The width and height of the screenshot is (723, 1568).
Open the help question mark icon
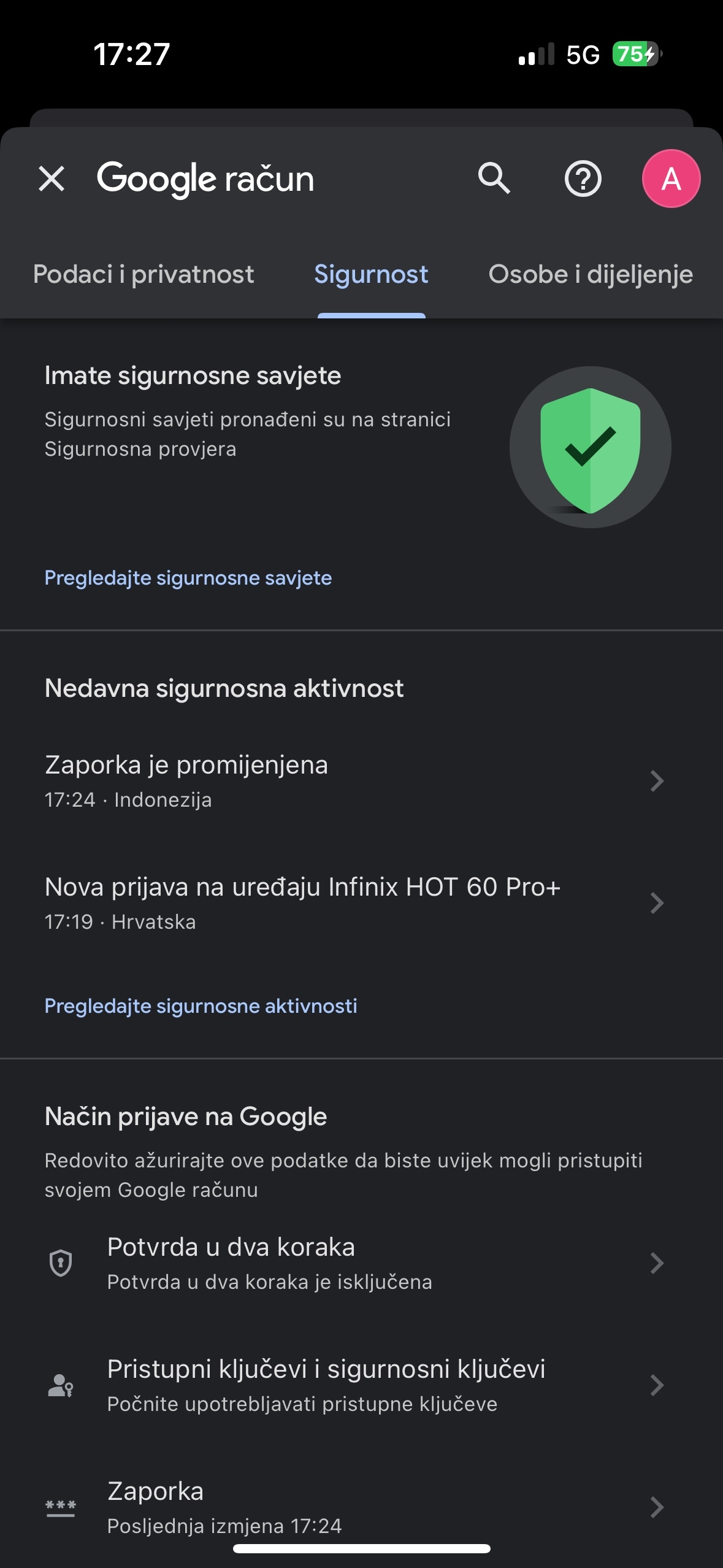583,179
